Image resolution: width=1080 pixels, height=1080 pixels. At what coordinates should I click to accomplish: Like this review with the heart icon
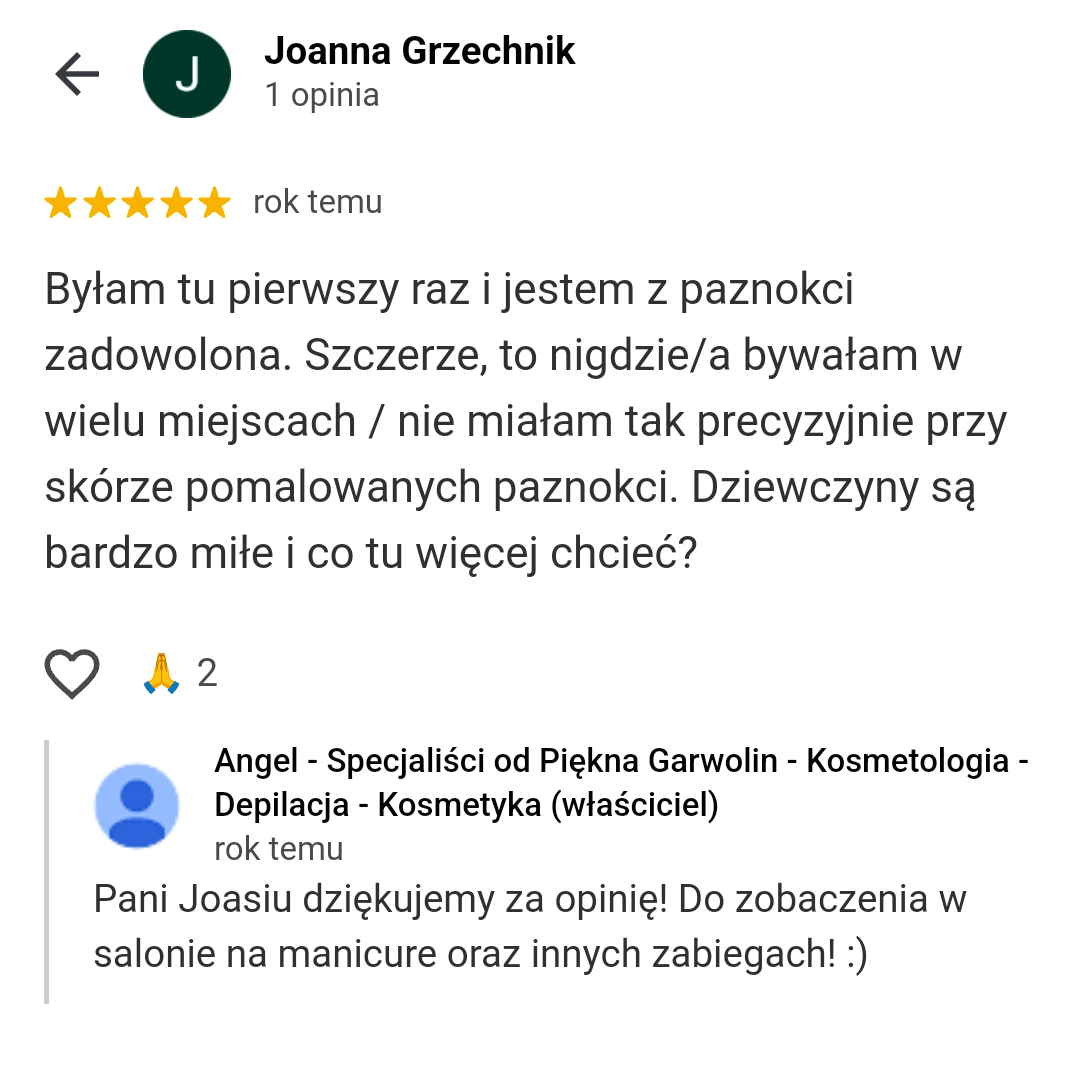[72, 673]
